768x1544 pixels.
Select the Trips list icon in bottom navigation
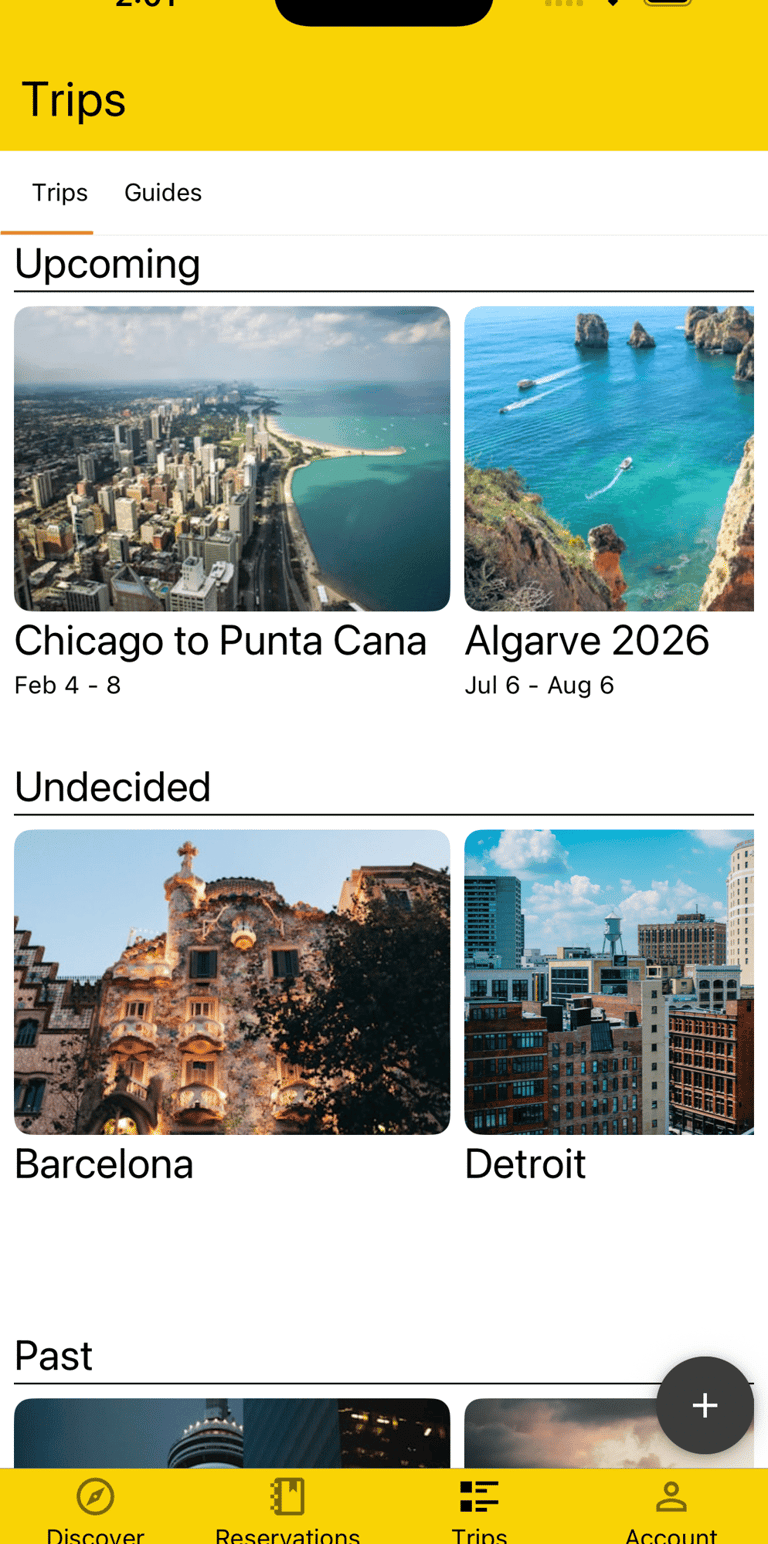pyautogui.click(x=479, y=1496)
